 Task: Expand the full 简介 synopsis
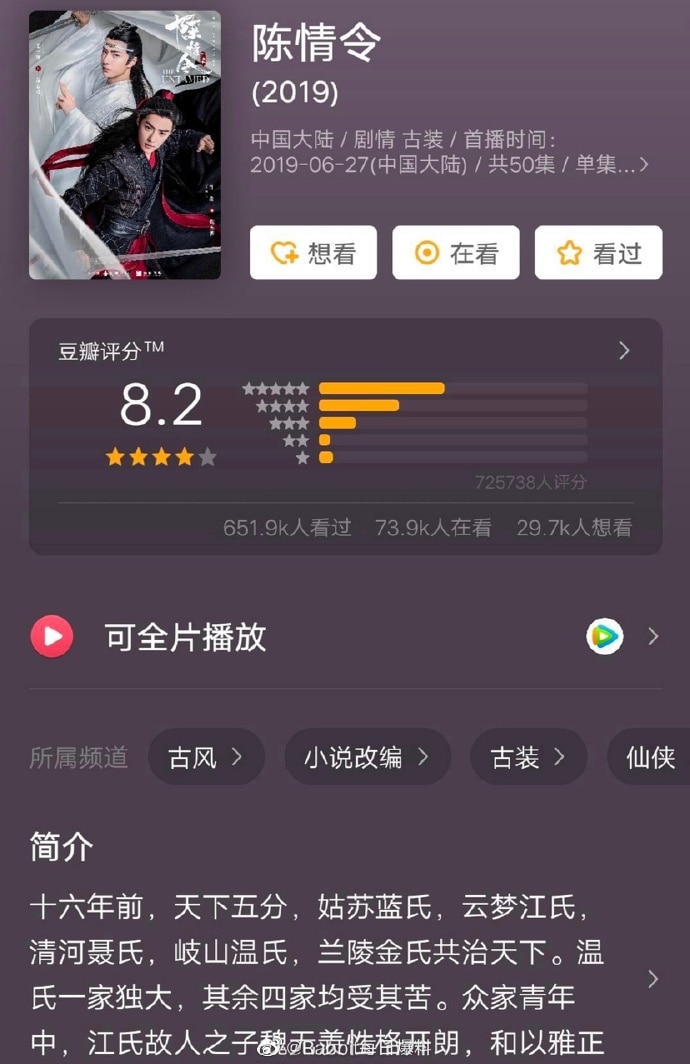(x=652, y=978)
